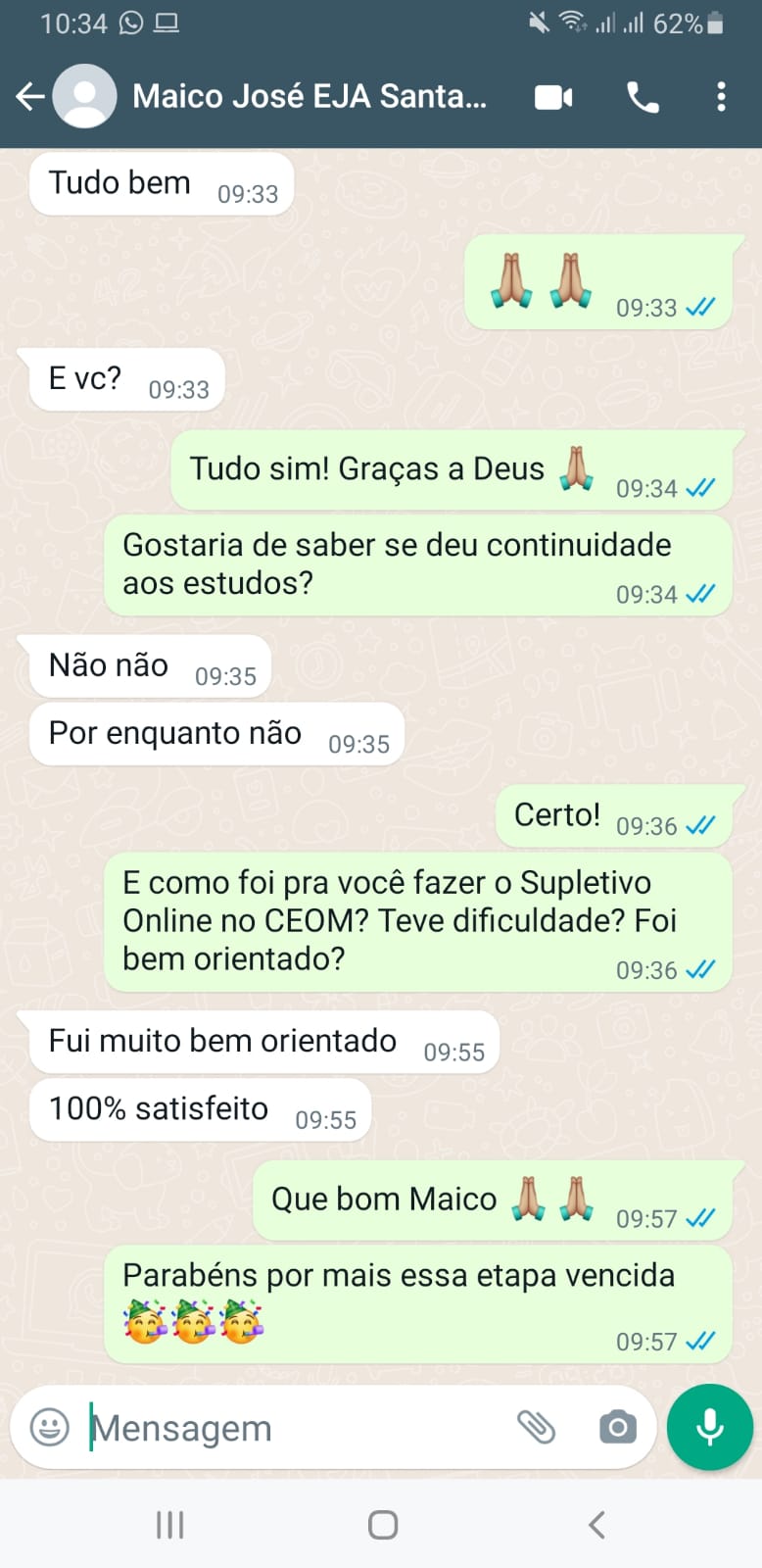762x1568 pixels.
Task: Open the chat overflow menu
Action: pyautogui.click(x=721, y=97)
